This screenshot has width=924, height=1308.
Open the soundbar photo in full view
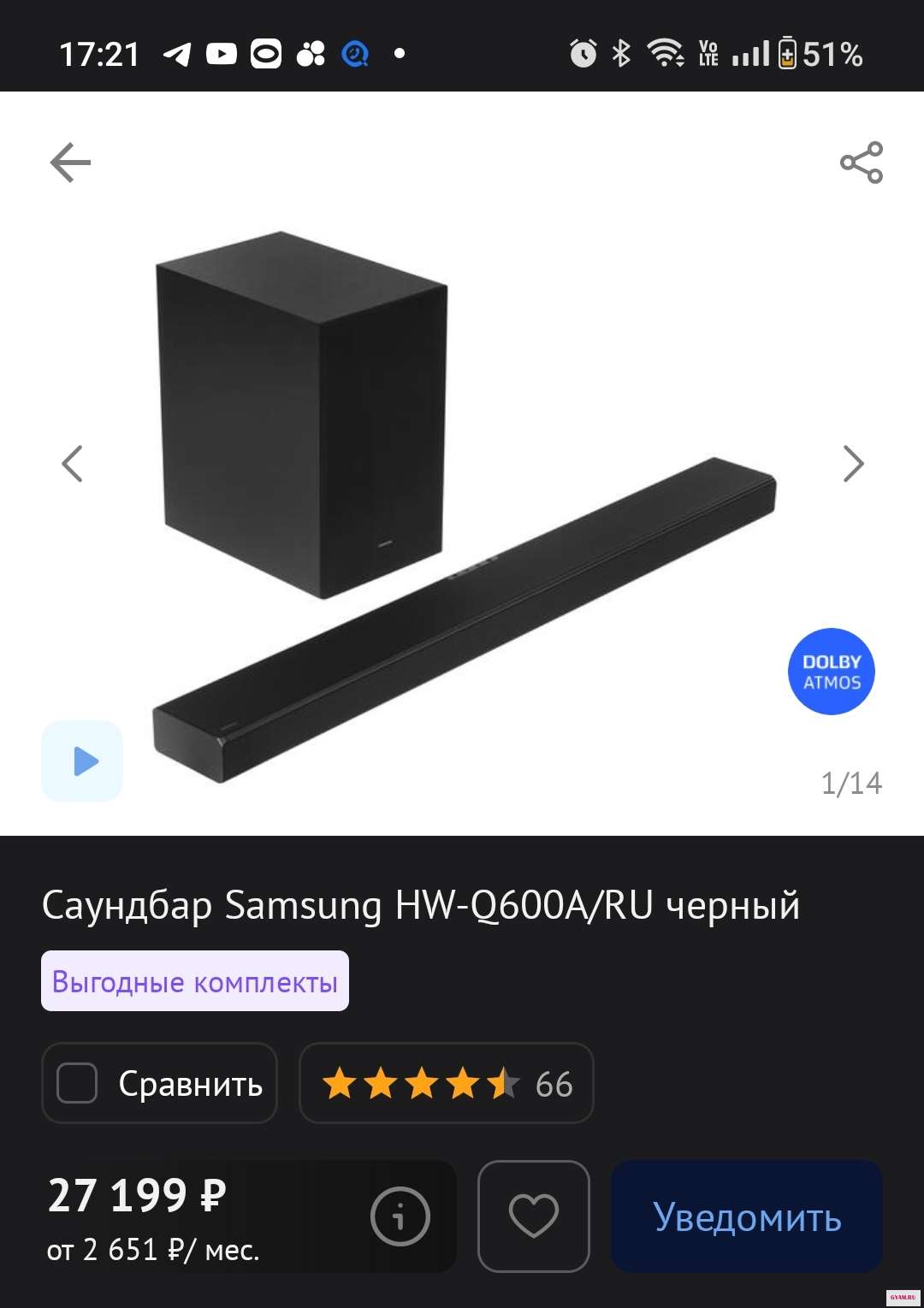[x=462, y=505]
